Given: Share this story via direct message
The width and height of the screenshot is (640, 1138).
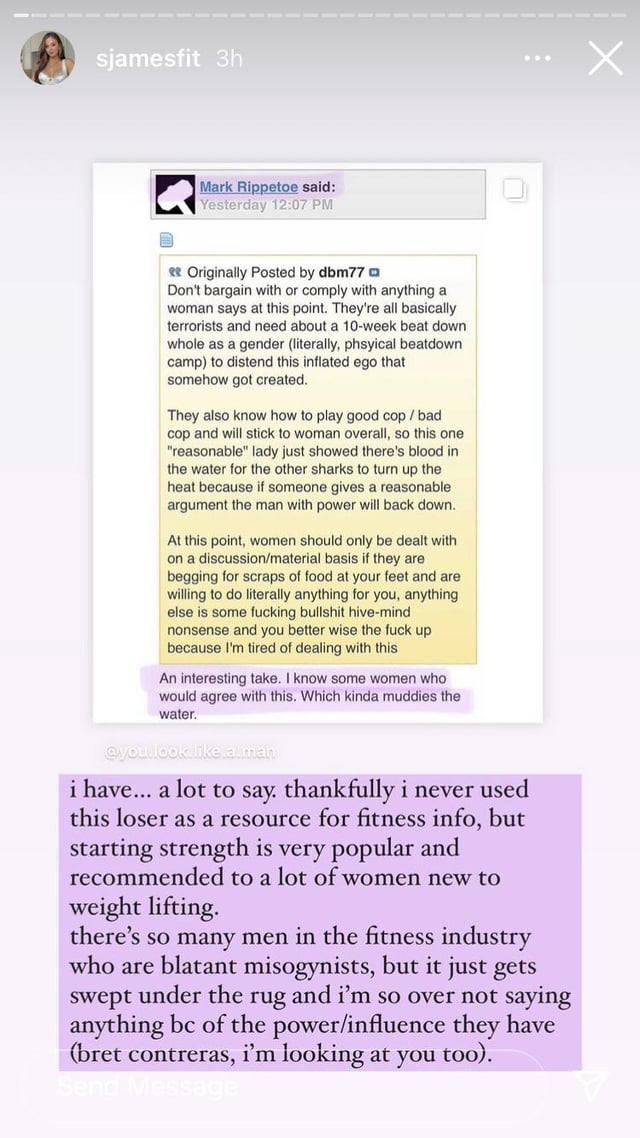Looking at the screenshot, I should 591,1086.
